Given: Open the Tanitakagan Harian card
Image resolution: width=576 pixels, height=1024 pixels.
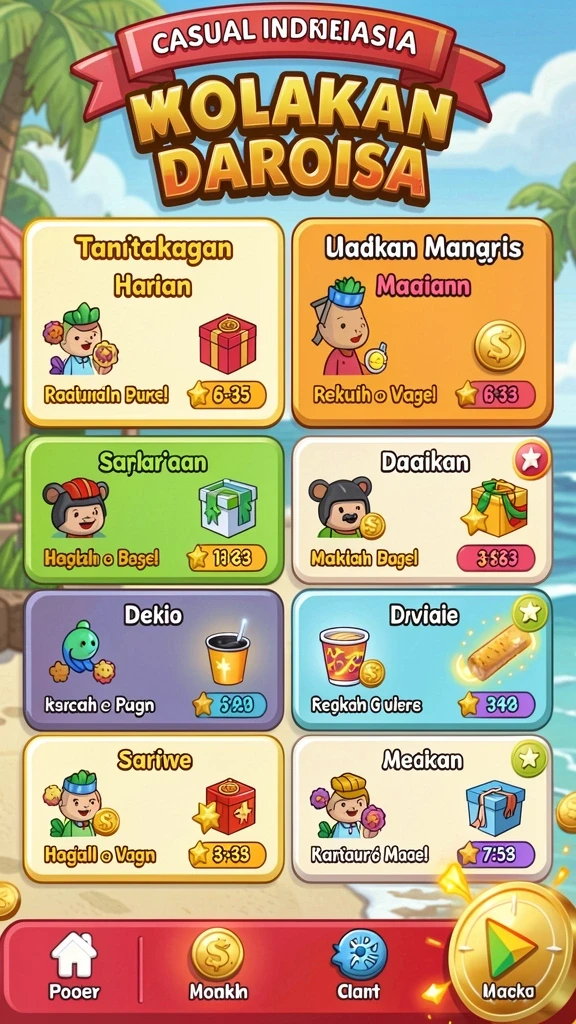Looking at the screenshot, I should click(153, 323).
